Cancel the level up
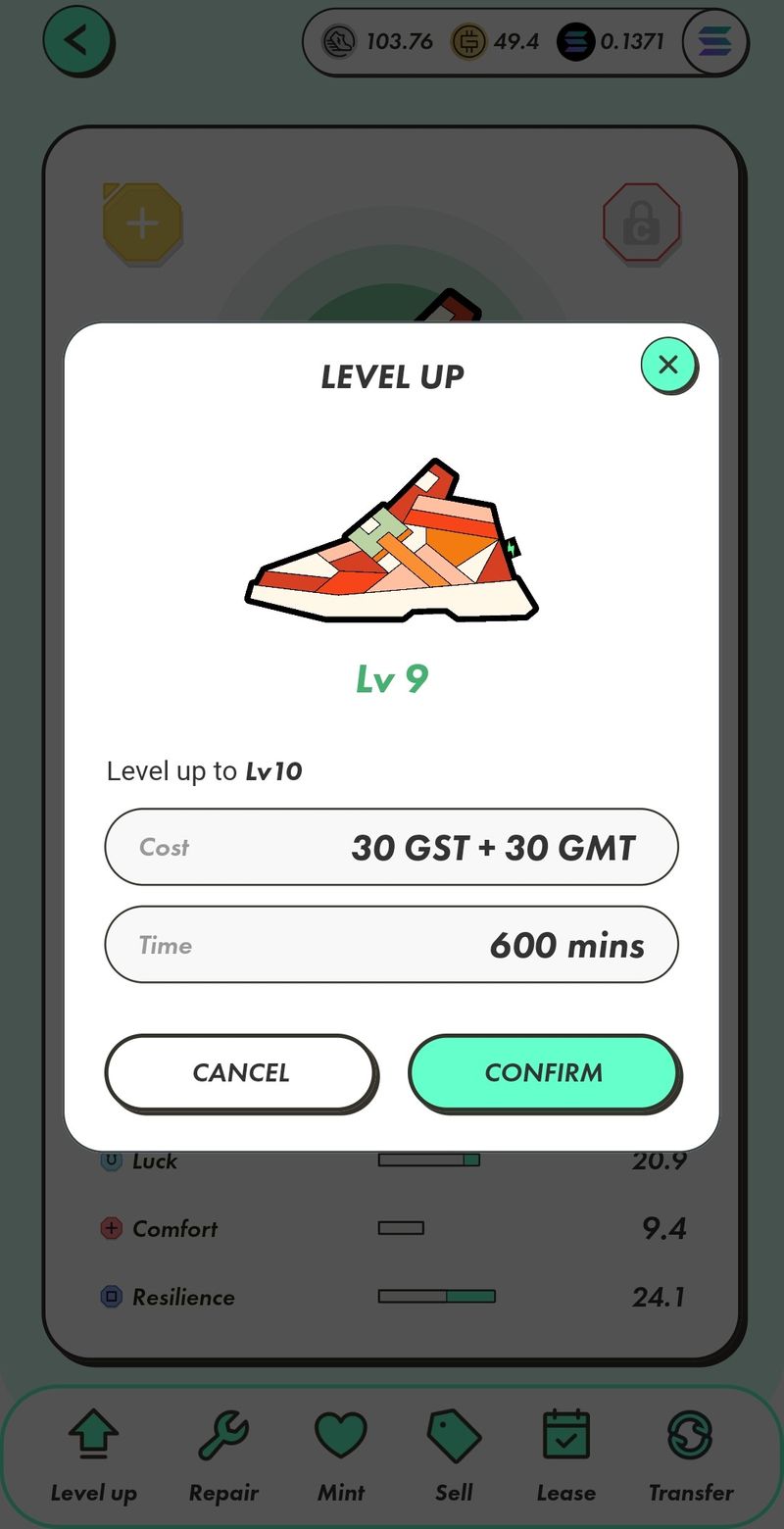Image resolution: width=784 pixels, height=1529 pixels. click(241, 1072)
